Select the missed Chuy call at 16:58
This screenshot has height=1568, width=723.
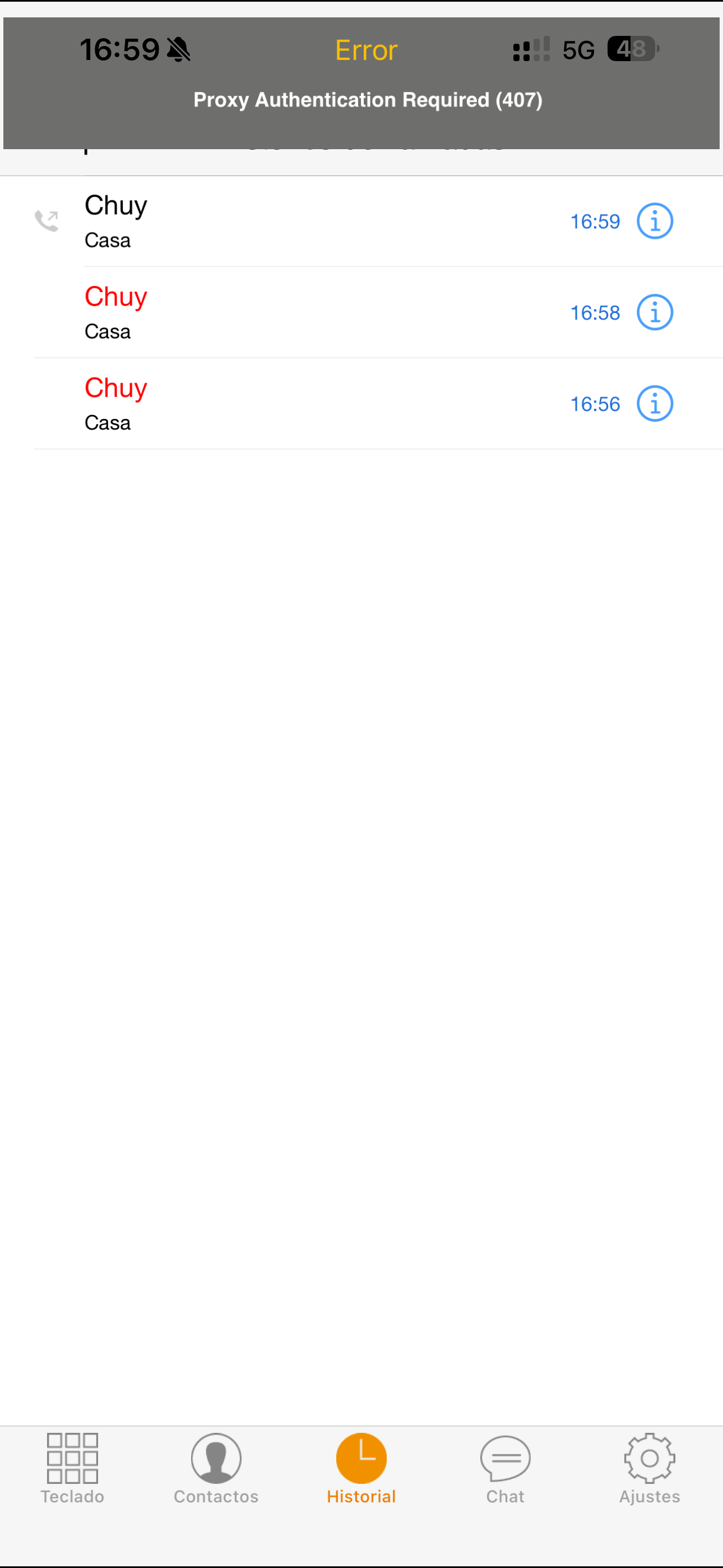[304, 312]
